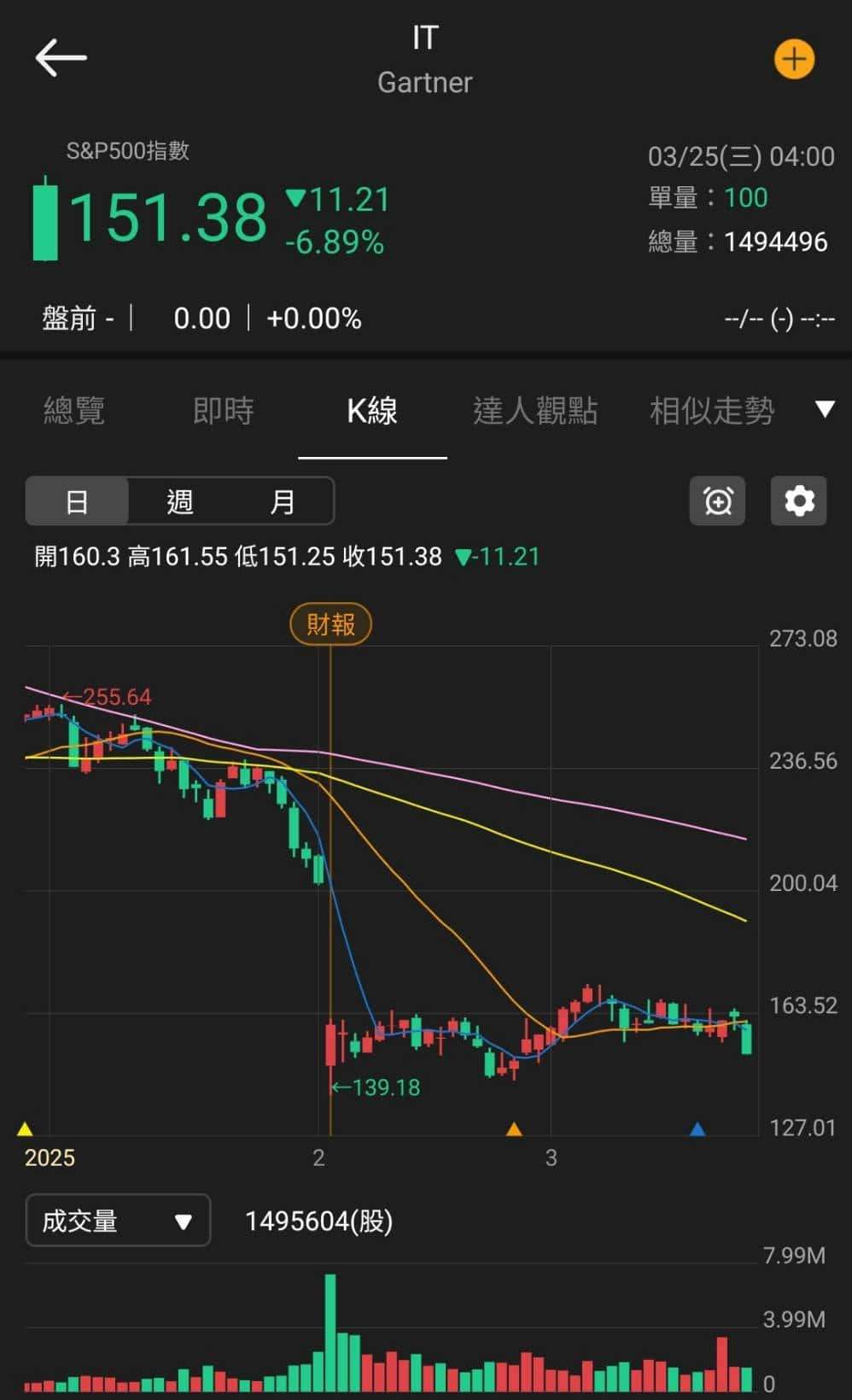Switch to the 月 monthly chart

(x=282, y=501)
